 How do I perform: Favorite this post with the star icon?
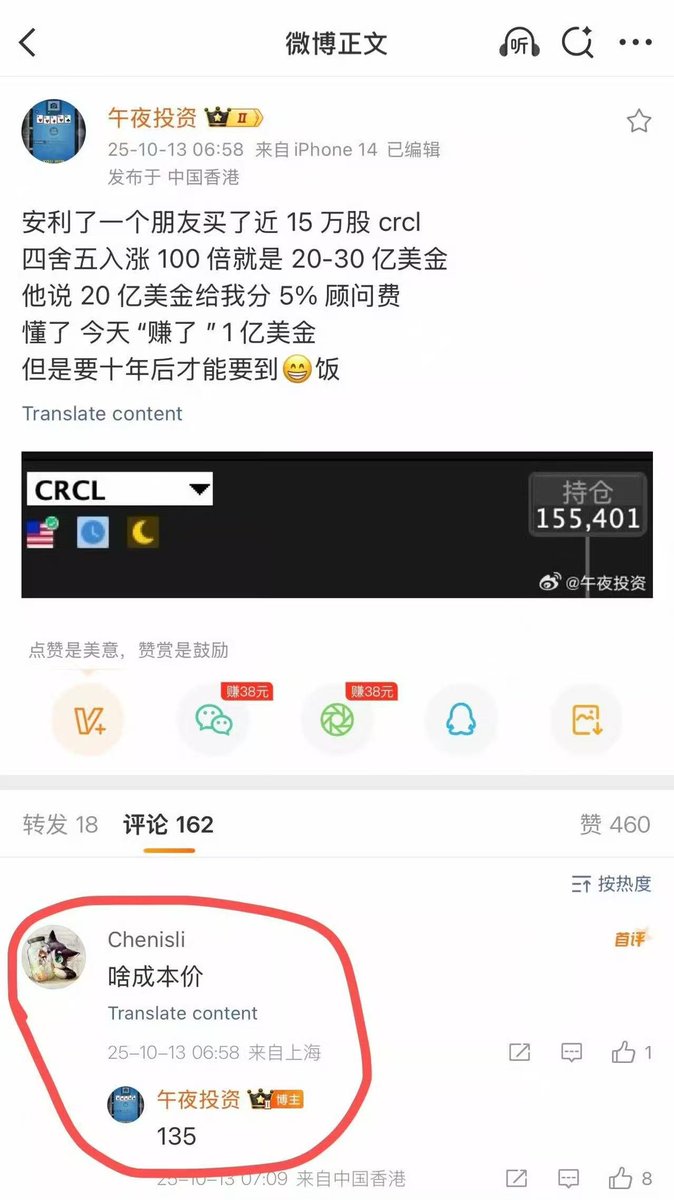coord(639,122)
